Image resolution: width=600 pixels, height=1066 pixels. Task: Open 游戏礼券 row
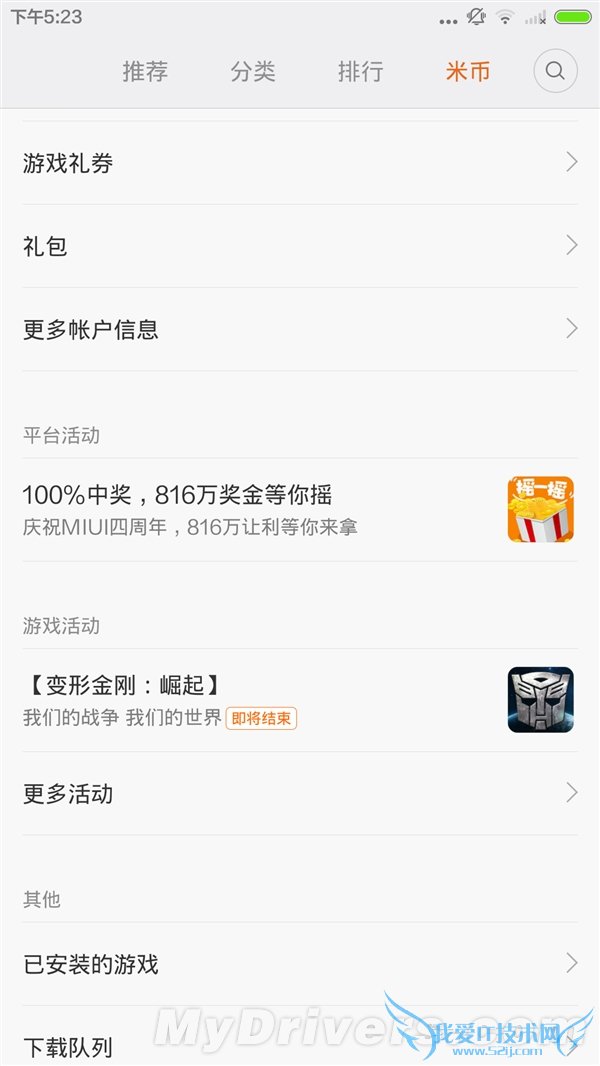[300, 163]
